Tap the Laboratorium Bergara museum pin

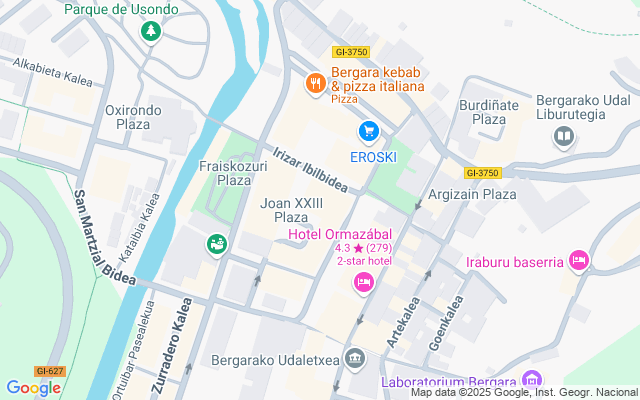pyautogui.click(x=532, y=383)
